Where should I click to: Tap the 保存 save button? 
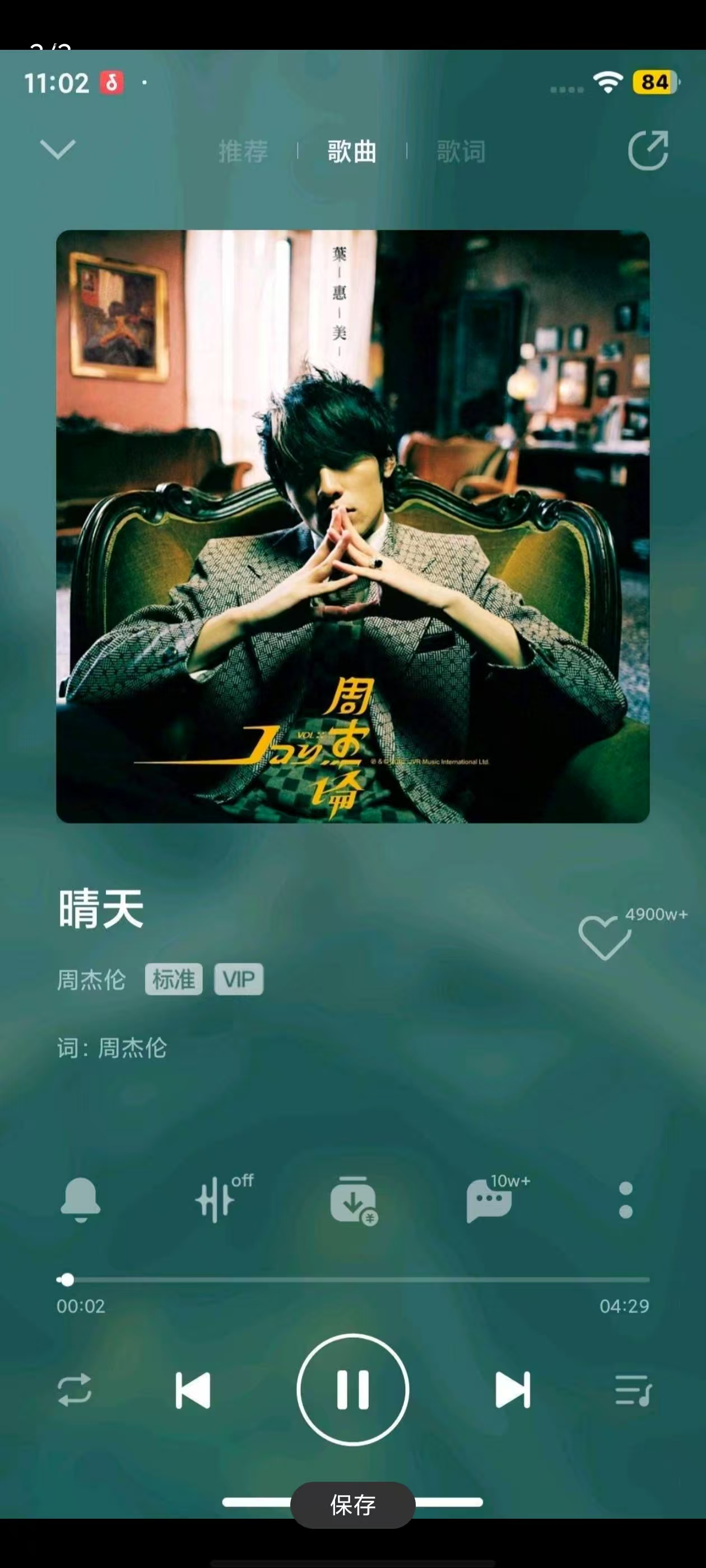point(352,1505)
